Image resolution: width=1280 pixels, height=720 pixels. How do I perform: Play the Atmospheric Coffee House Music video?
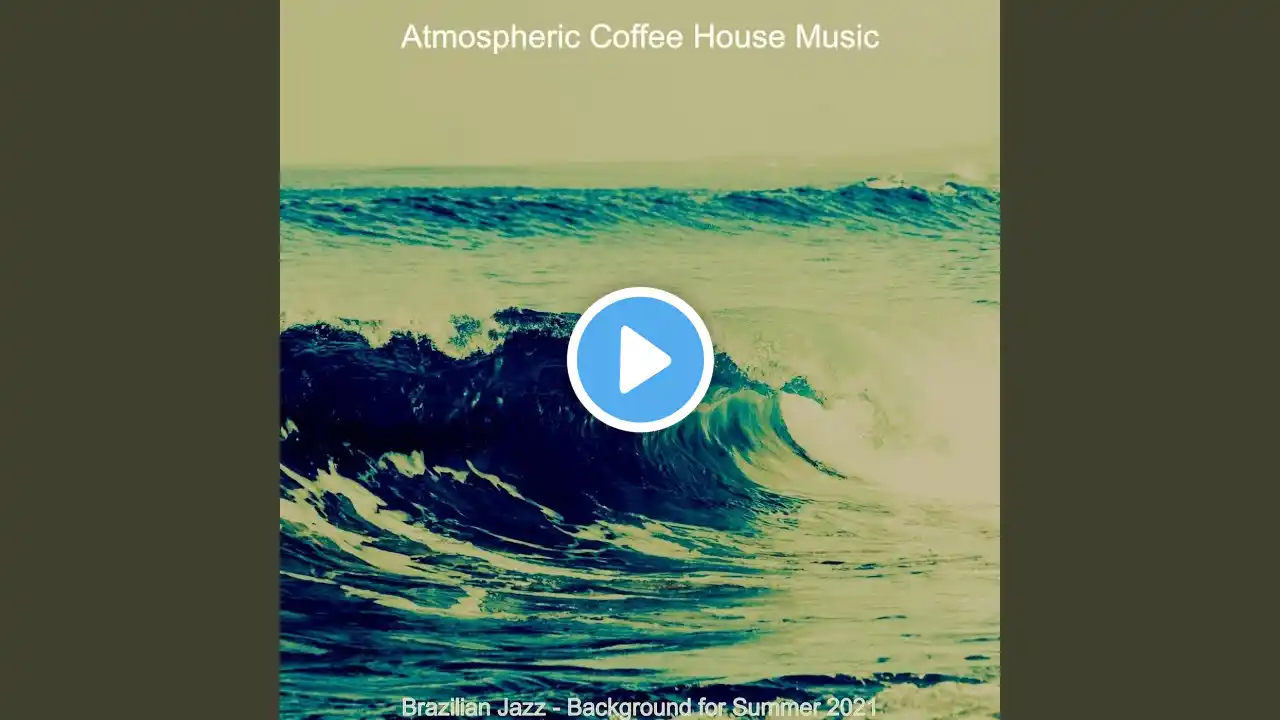[x=640, y=360]
